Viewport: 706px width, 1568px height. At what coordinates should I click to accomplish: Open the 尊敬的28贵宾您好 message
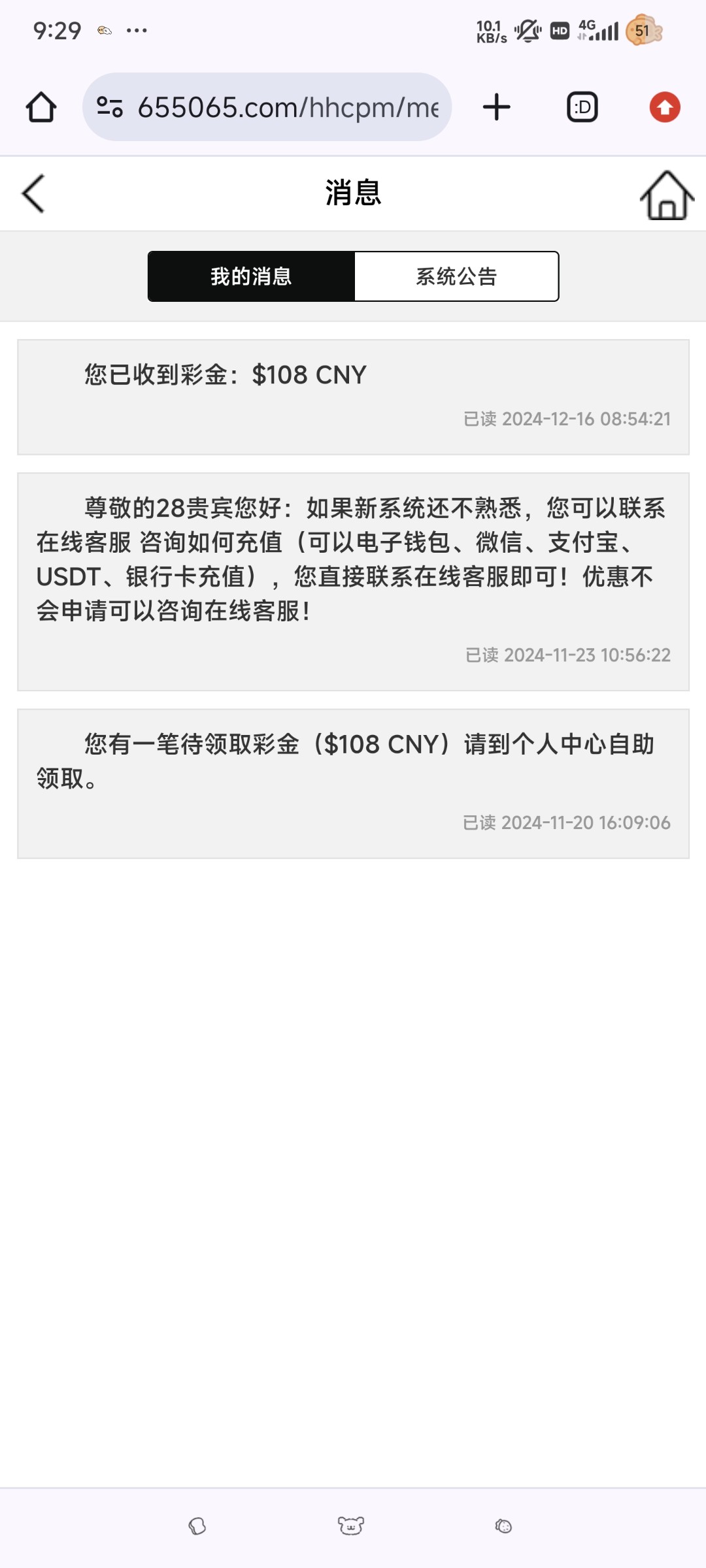click(x=353, y=581)
